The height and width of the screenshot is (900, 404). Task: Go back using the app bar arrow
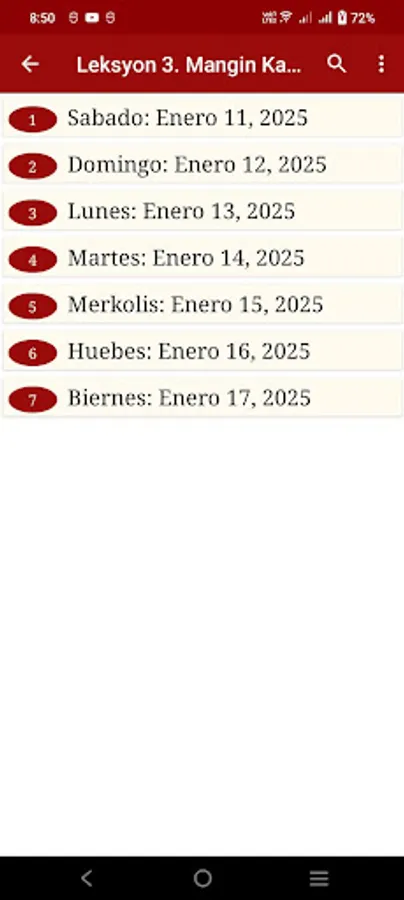click(x=30, y=64)
